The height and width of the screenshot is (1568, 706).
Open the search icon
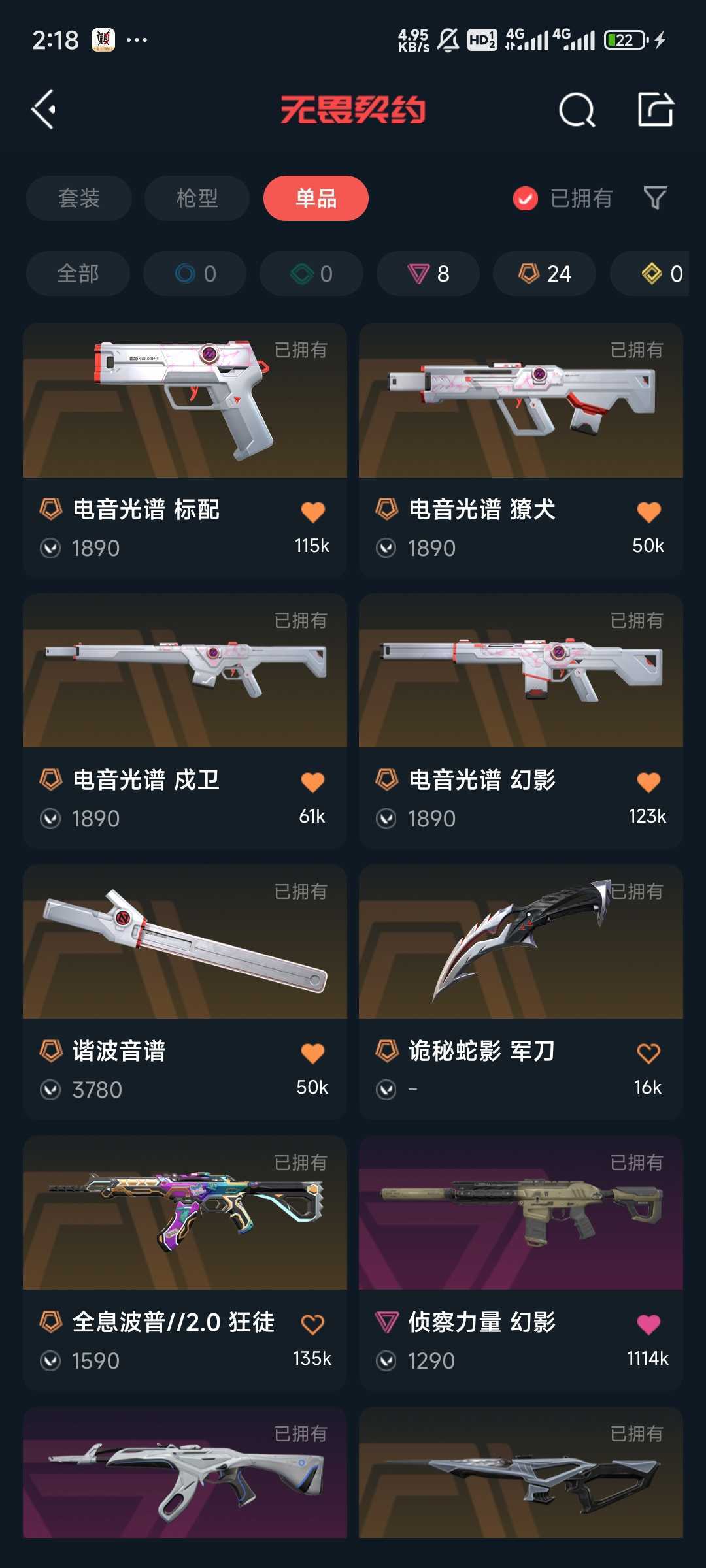(x=577, y=110)
